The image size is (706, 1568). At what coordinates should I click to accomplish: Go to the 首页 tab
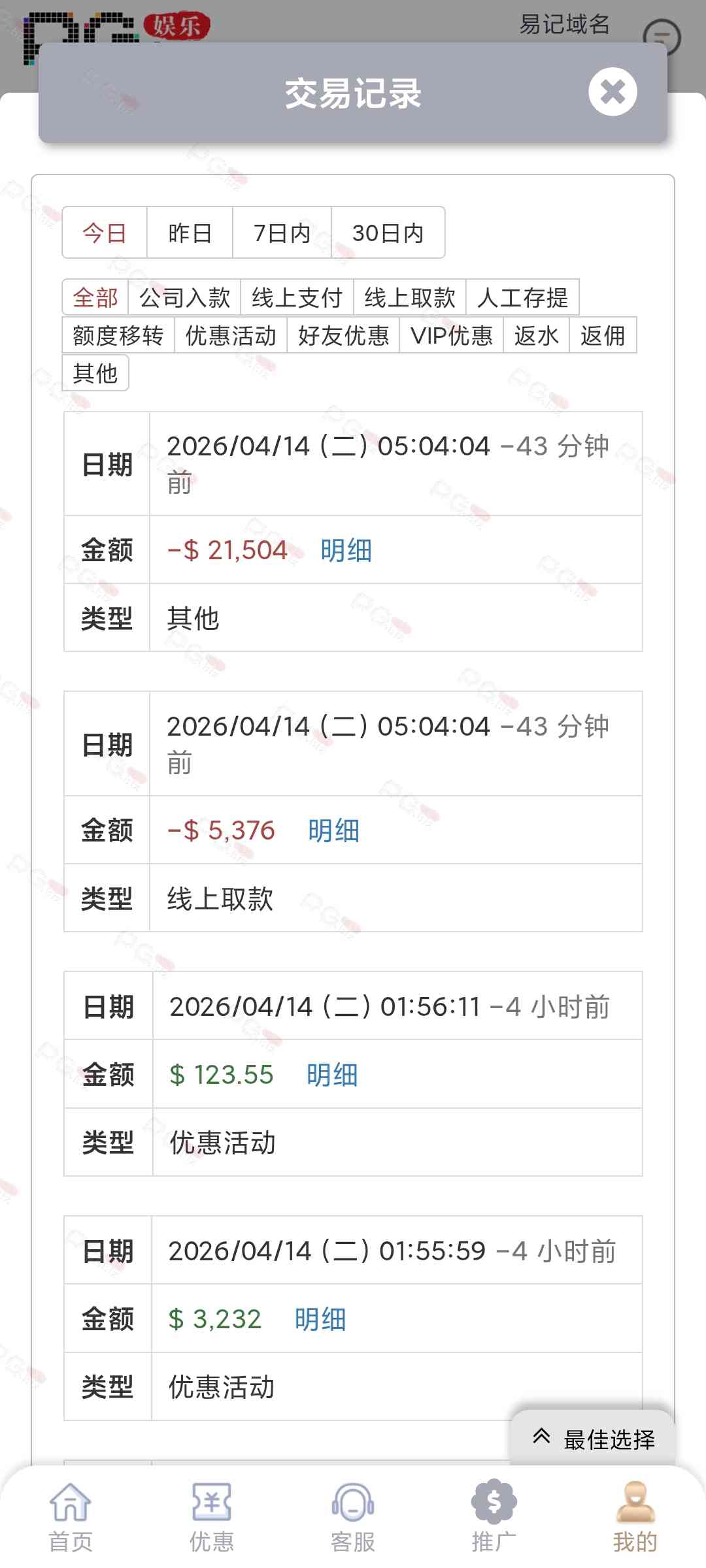[x=71, y=1517]
